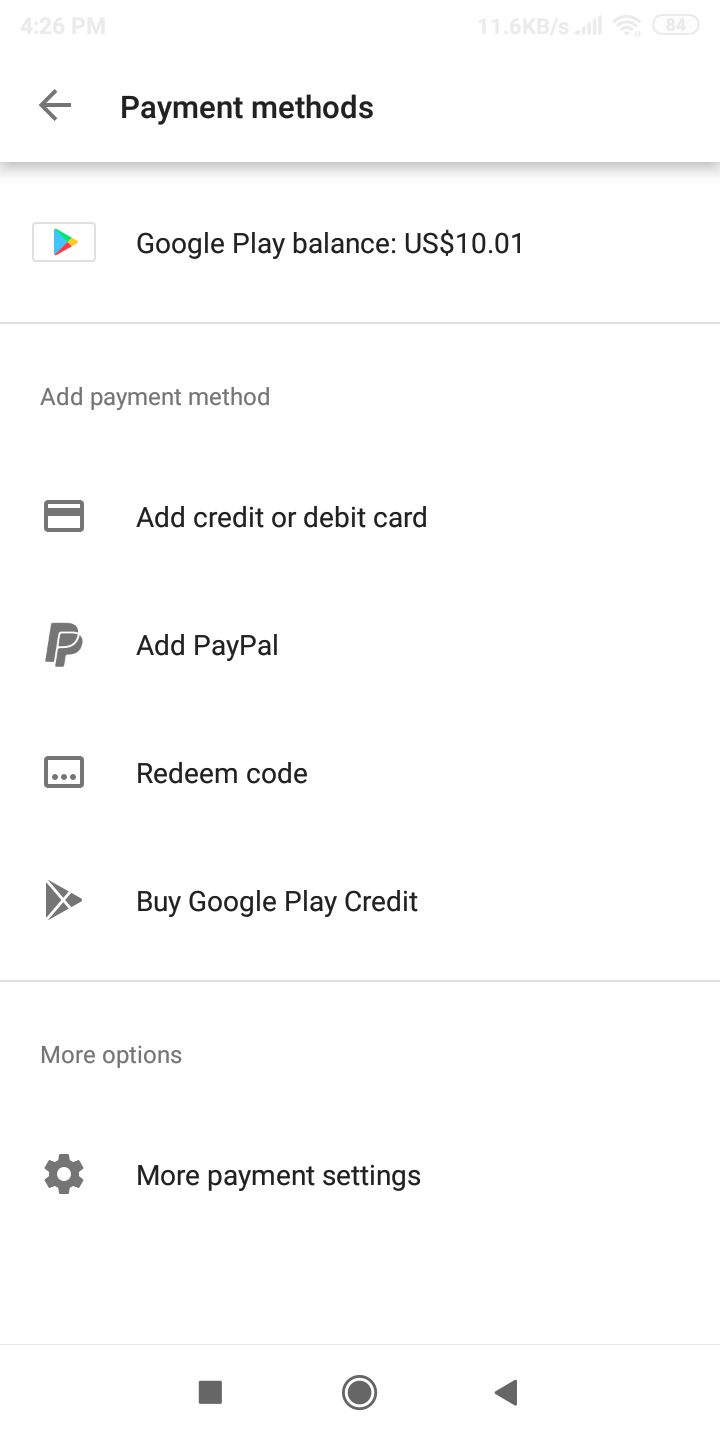Select Add credit or debit card
The width and height of the screenshot is (720, 1440).
tap(360, 517)
